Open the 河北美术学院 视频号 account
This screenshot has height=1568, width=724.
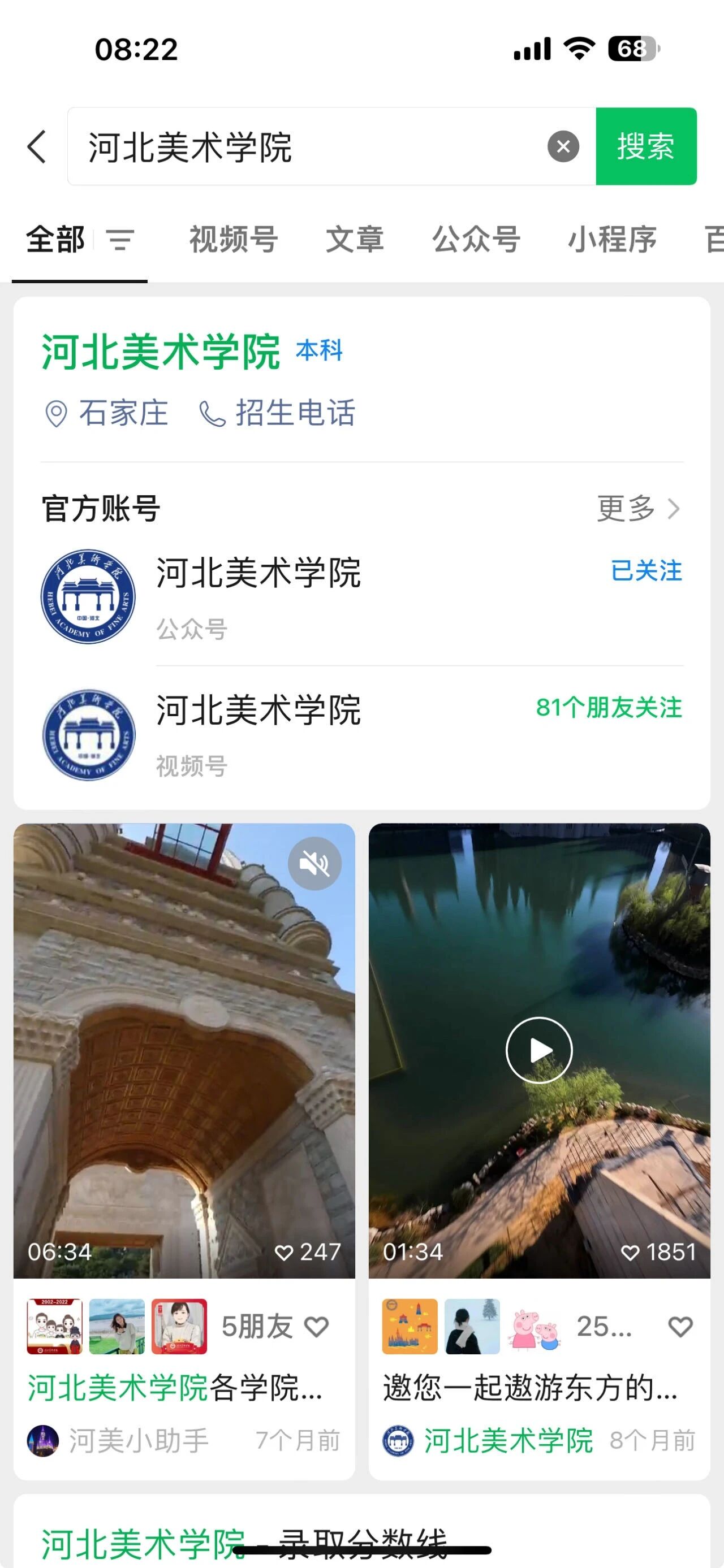(x=258, y=734)
